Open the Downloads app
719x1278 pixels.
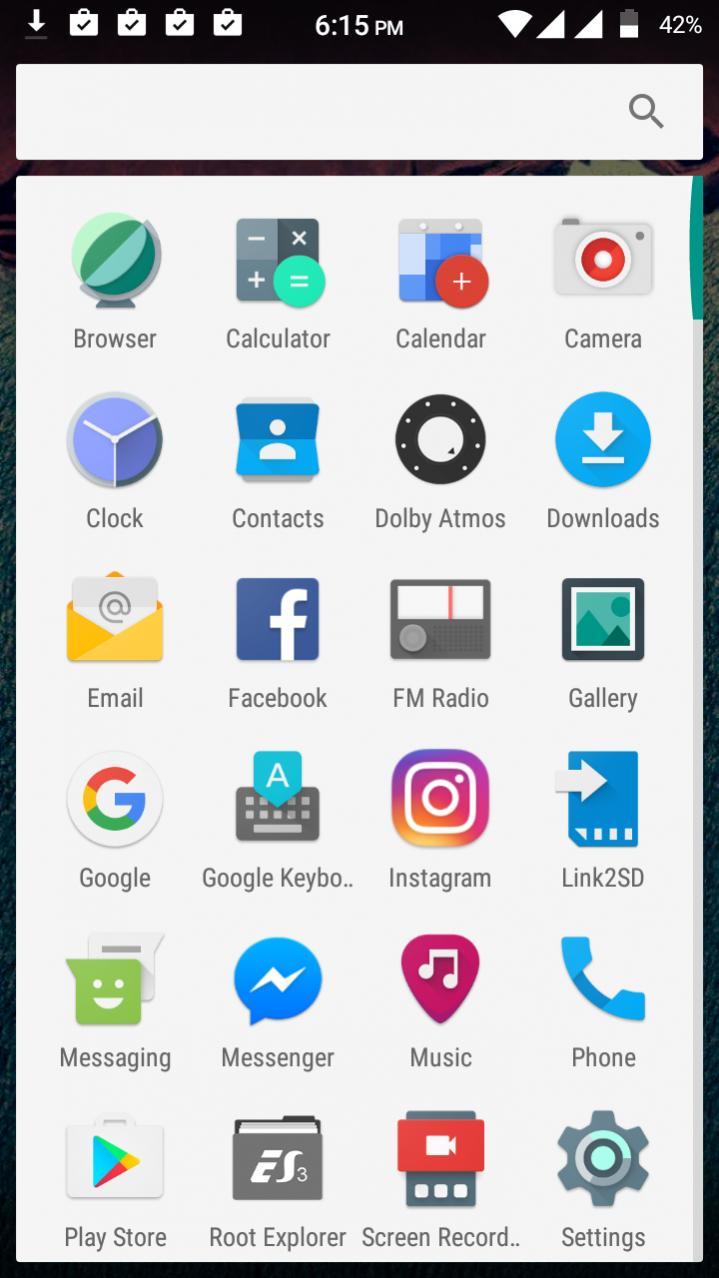pos(603,441)
